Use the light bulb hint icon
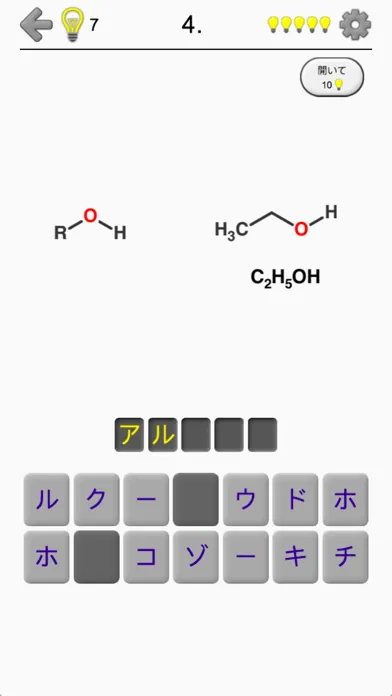This screenshot has height=696, width=392. pos(72,25)
